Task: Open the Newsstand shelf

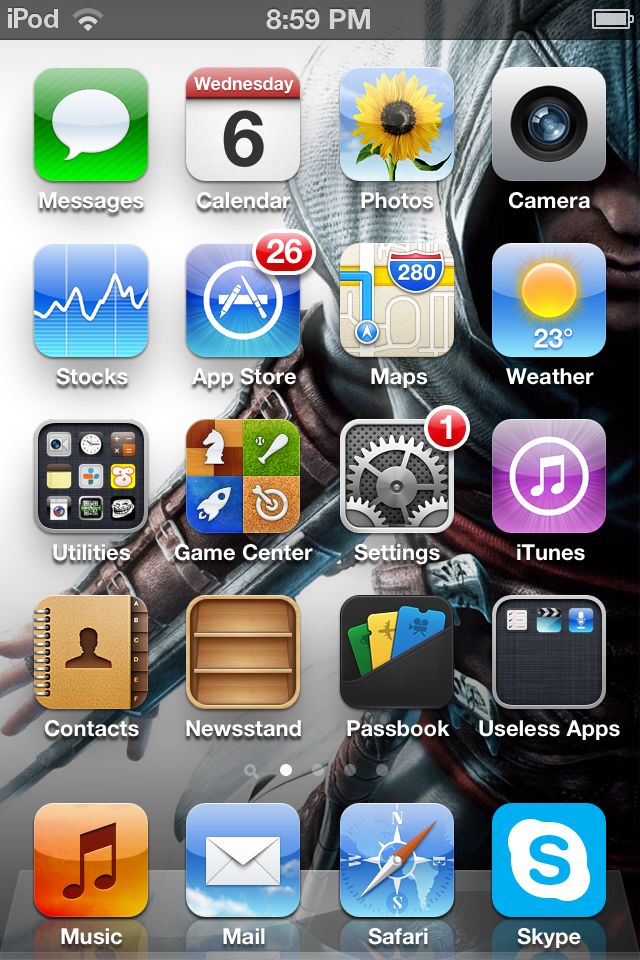Action: click(x=243, y=653)
